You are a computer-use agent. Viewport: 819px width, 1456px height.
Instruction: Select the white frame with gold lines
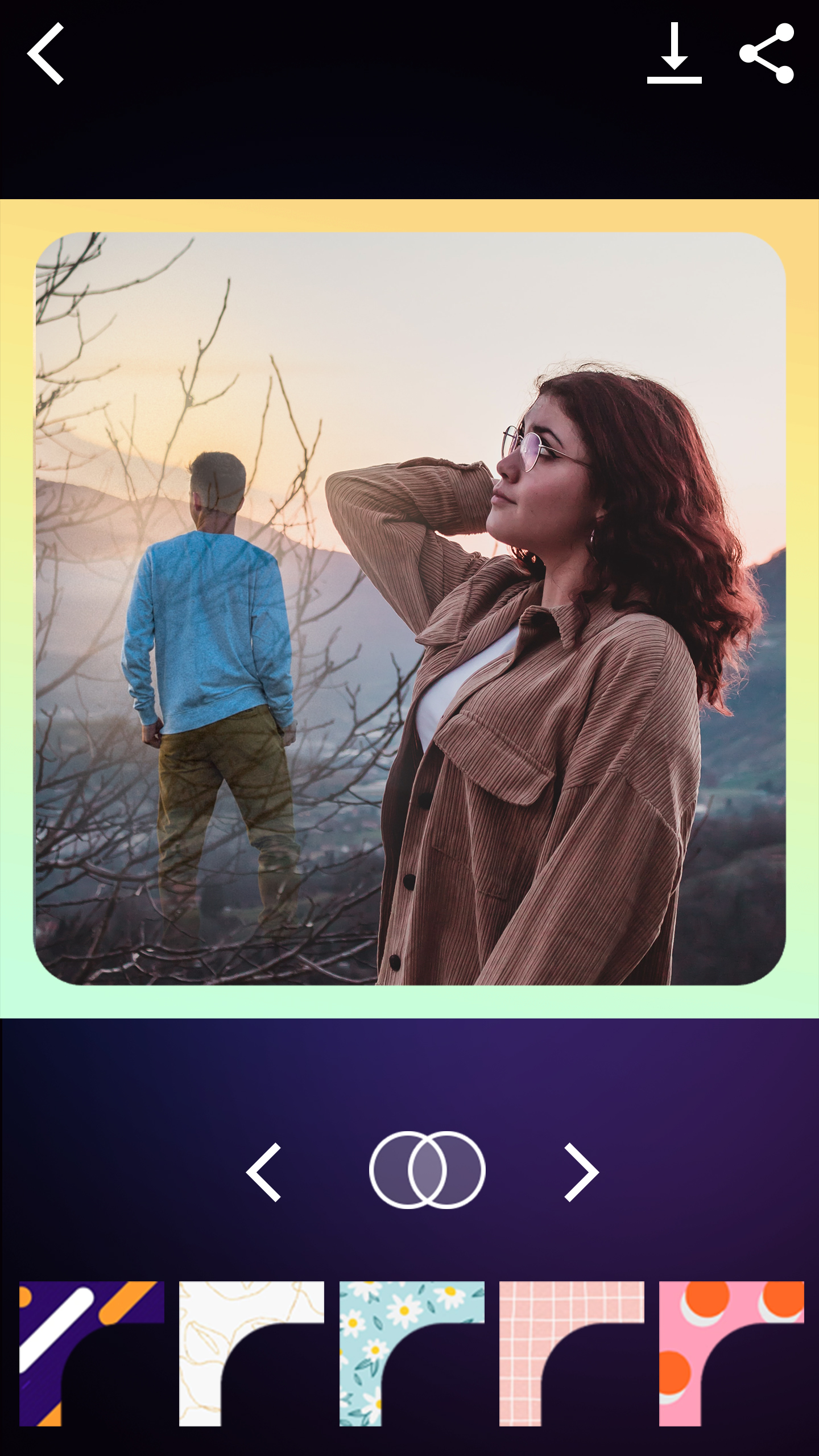(x=251, y=1353)
